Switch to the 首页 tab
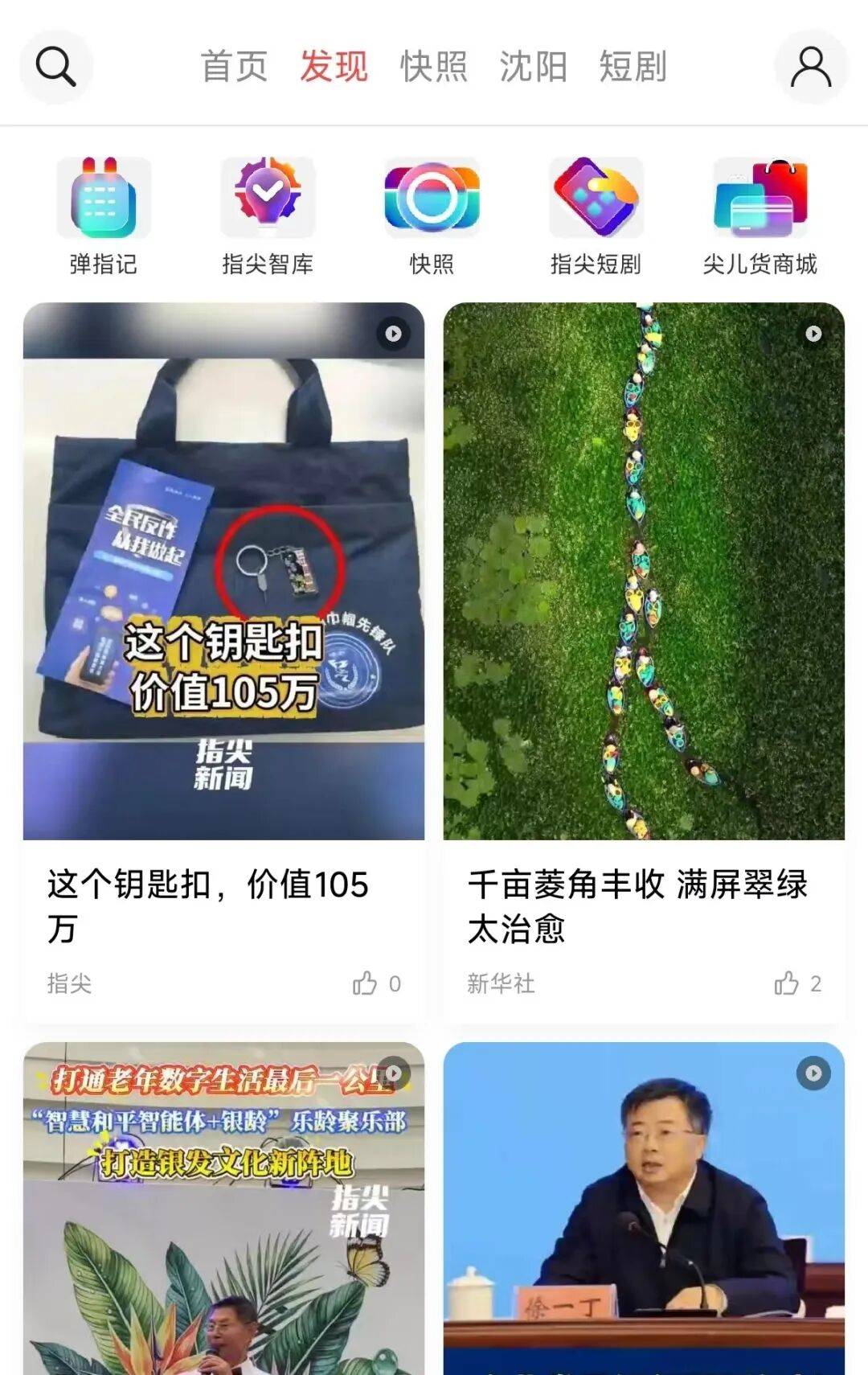 point(234,67)
